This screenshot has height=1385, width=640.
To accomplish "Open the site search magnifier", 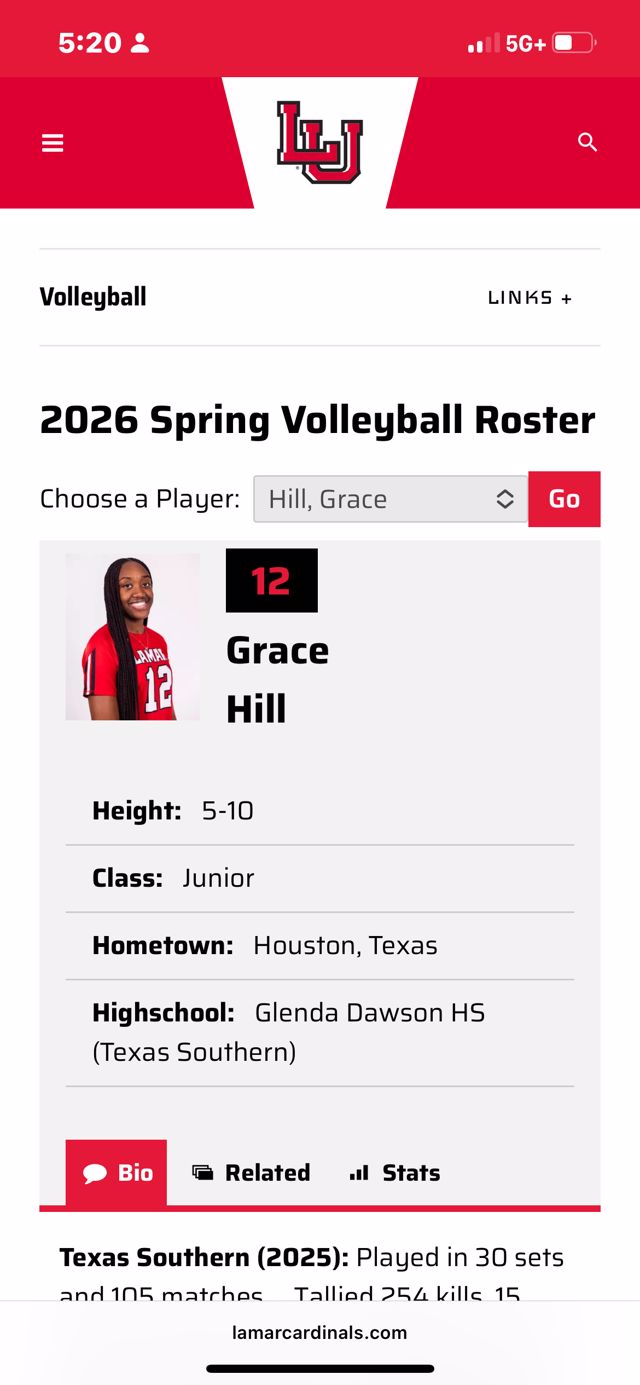I will click(x=588, y=142).
